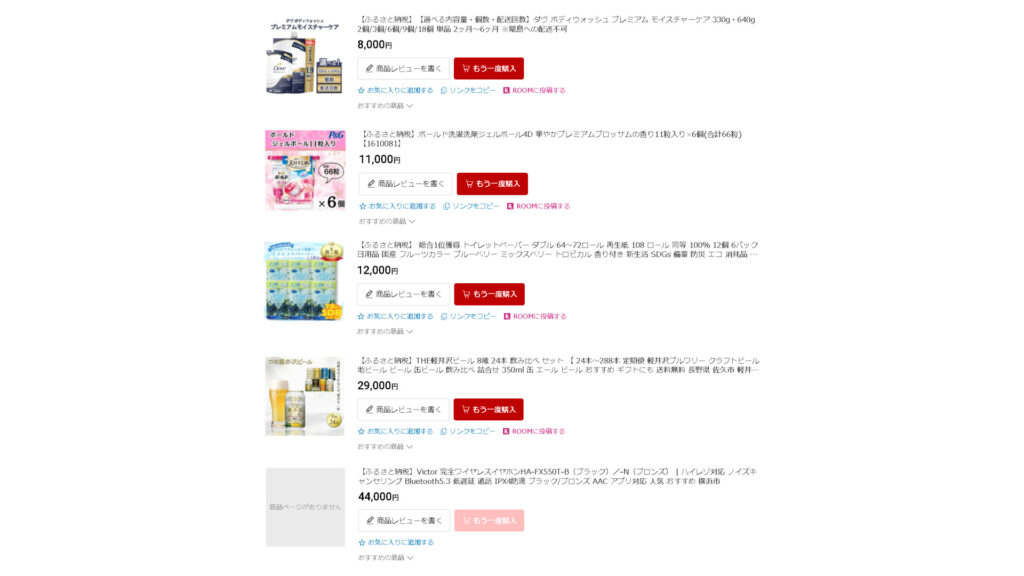
Task: Copy link for Bold gel ball detergent
Action: (470, 206)
